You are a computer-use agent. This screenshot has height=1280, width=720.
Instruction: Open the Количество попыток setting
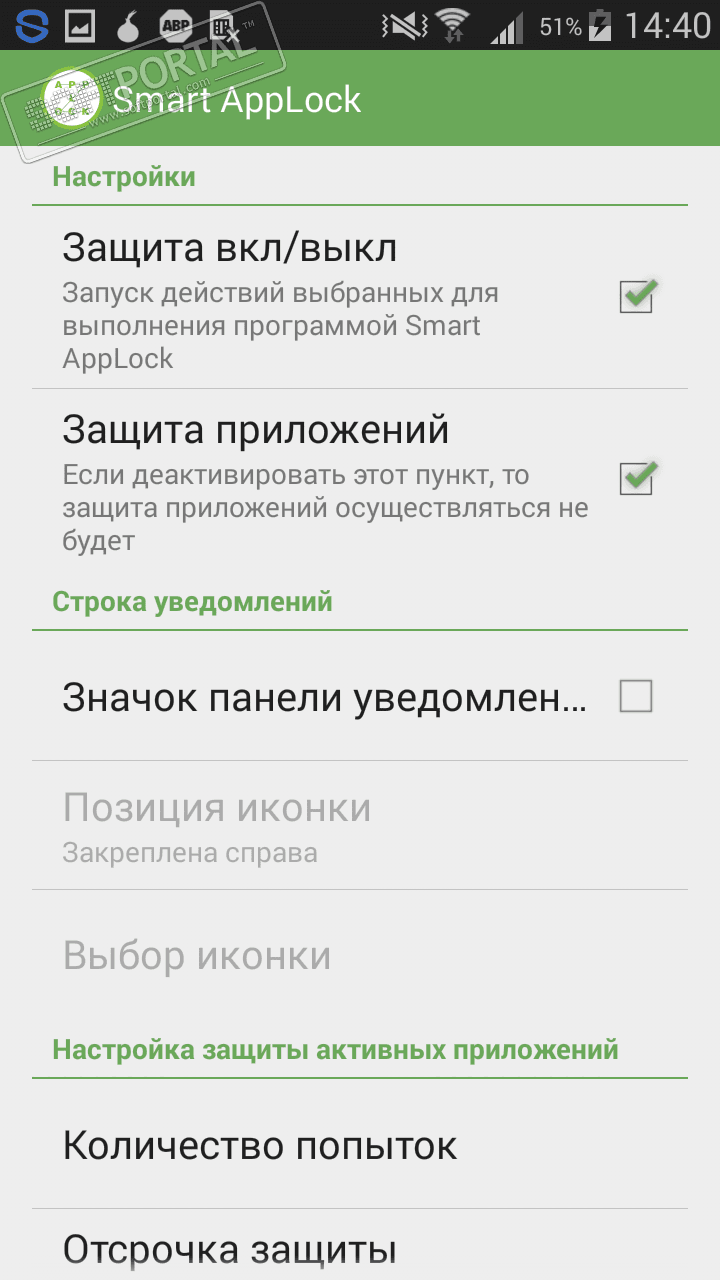point(260,1146)
